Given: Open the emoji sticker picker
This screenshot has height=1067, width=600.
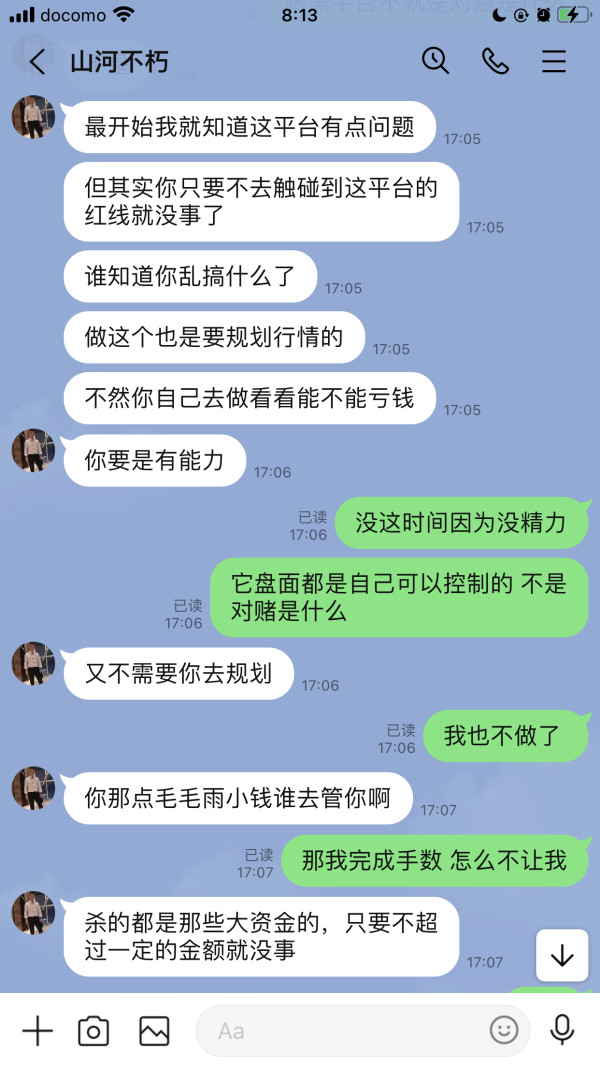Looking at the screenshot, I should [503, 1031].
